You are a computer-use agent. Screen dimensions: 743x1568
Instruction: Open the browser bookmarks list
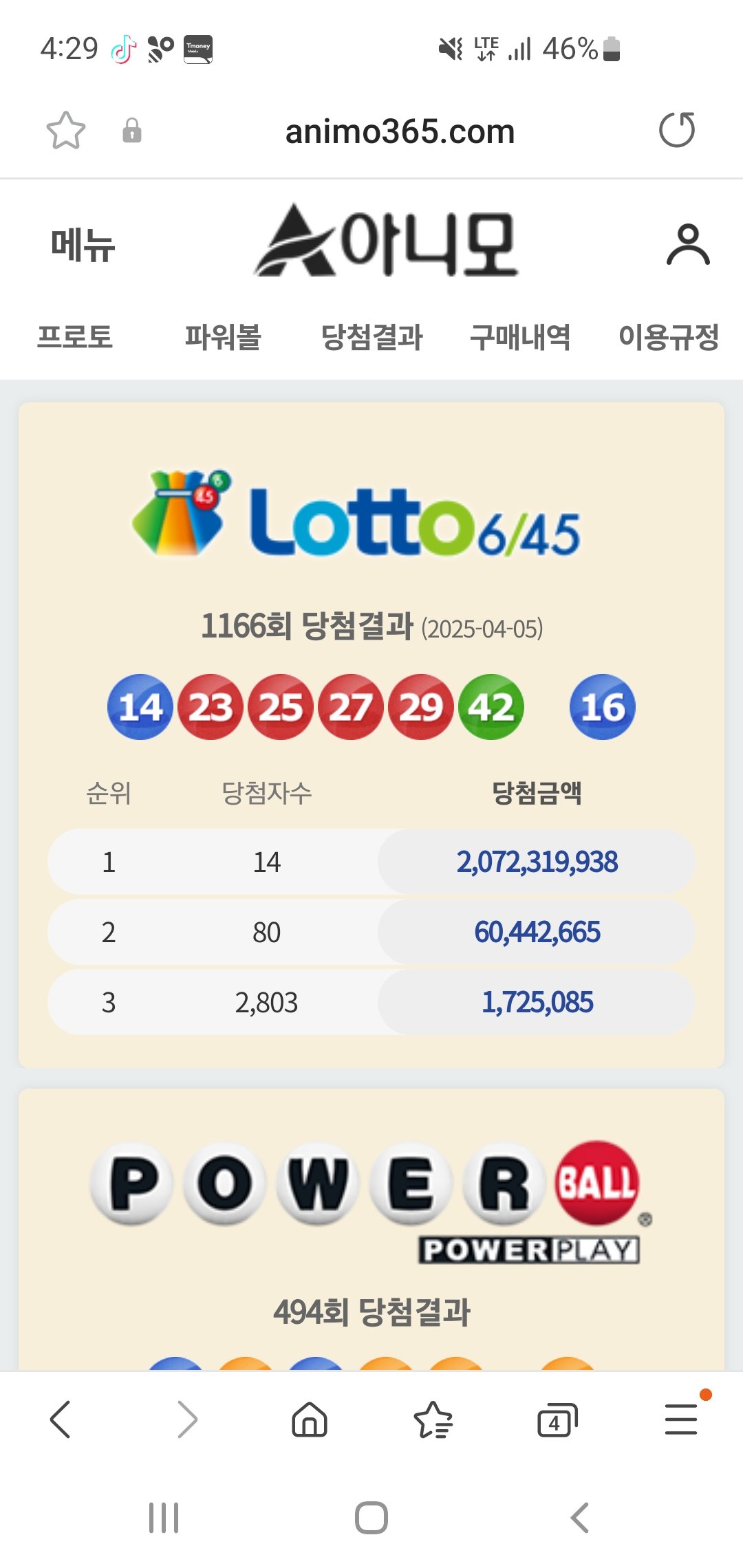coord(433,1419)
